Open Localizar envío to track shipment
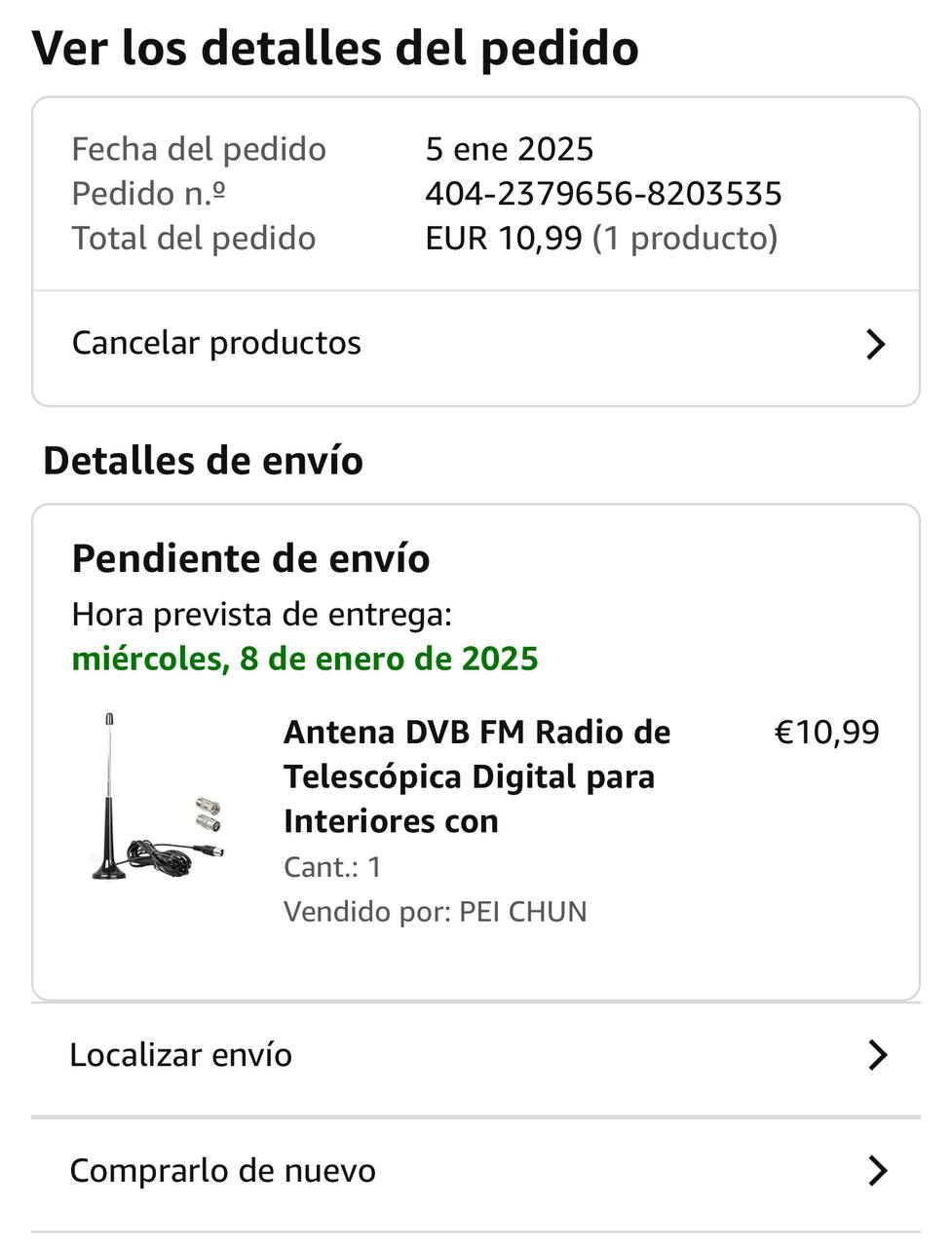The image size is (952, 1247). [x=476, y=1055]
